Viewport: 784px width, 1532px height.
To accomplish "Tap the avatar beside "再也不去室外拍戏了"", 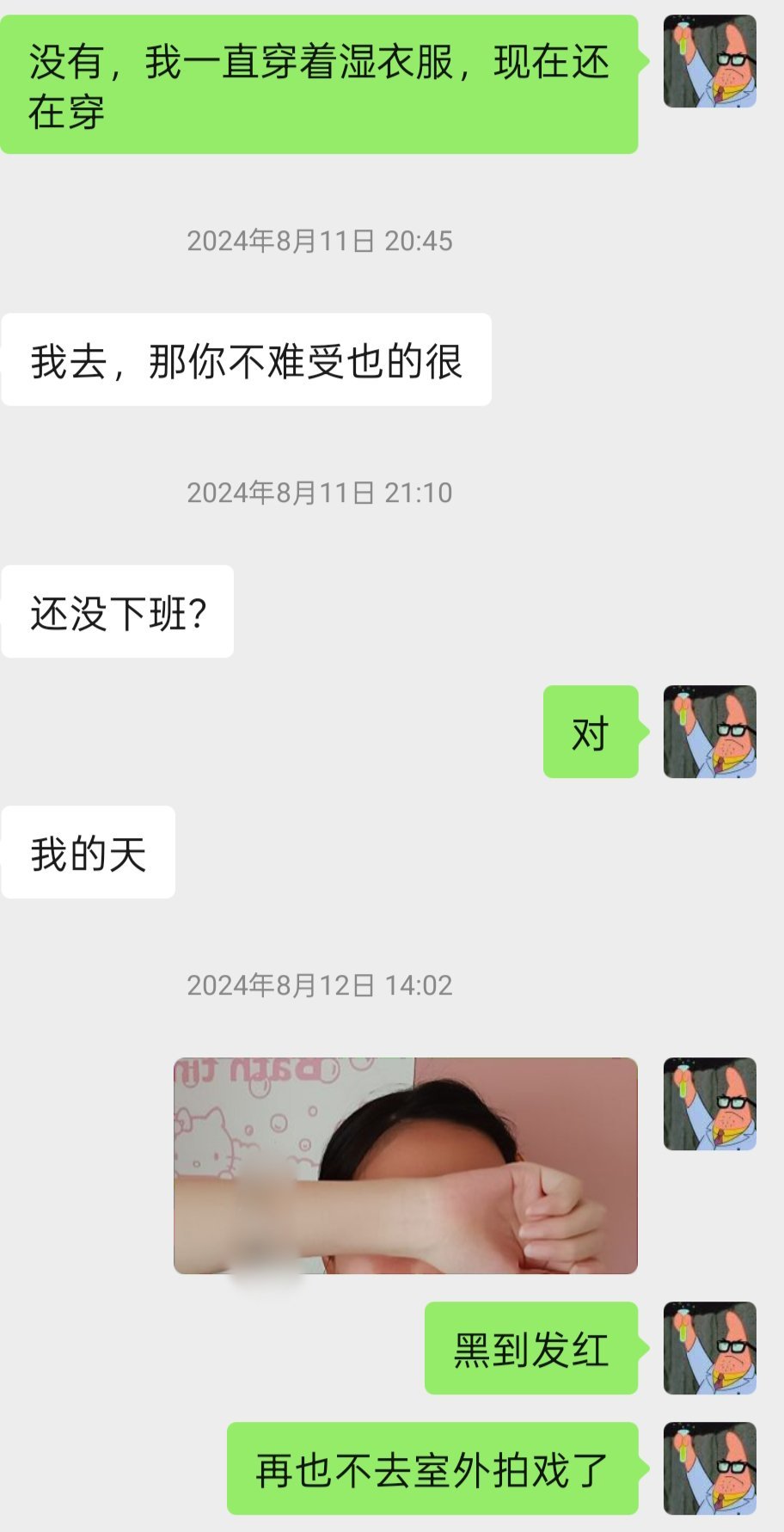I will click(x=709, y=1468).
